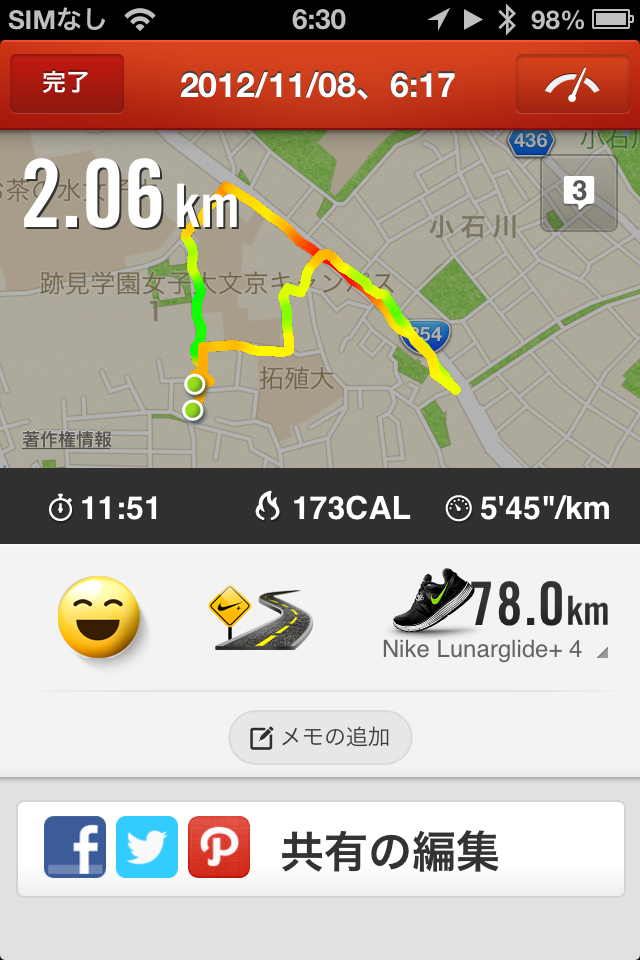Add a note with メモの追加
The height and width of the screenshot is (960, 640).
(x=320, y=738)
